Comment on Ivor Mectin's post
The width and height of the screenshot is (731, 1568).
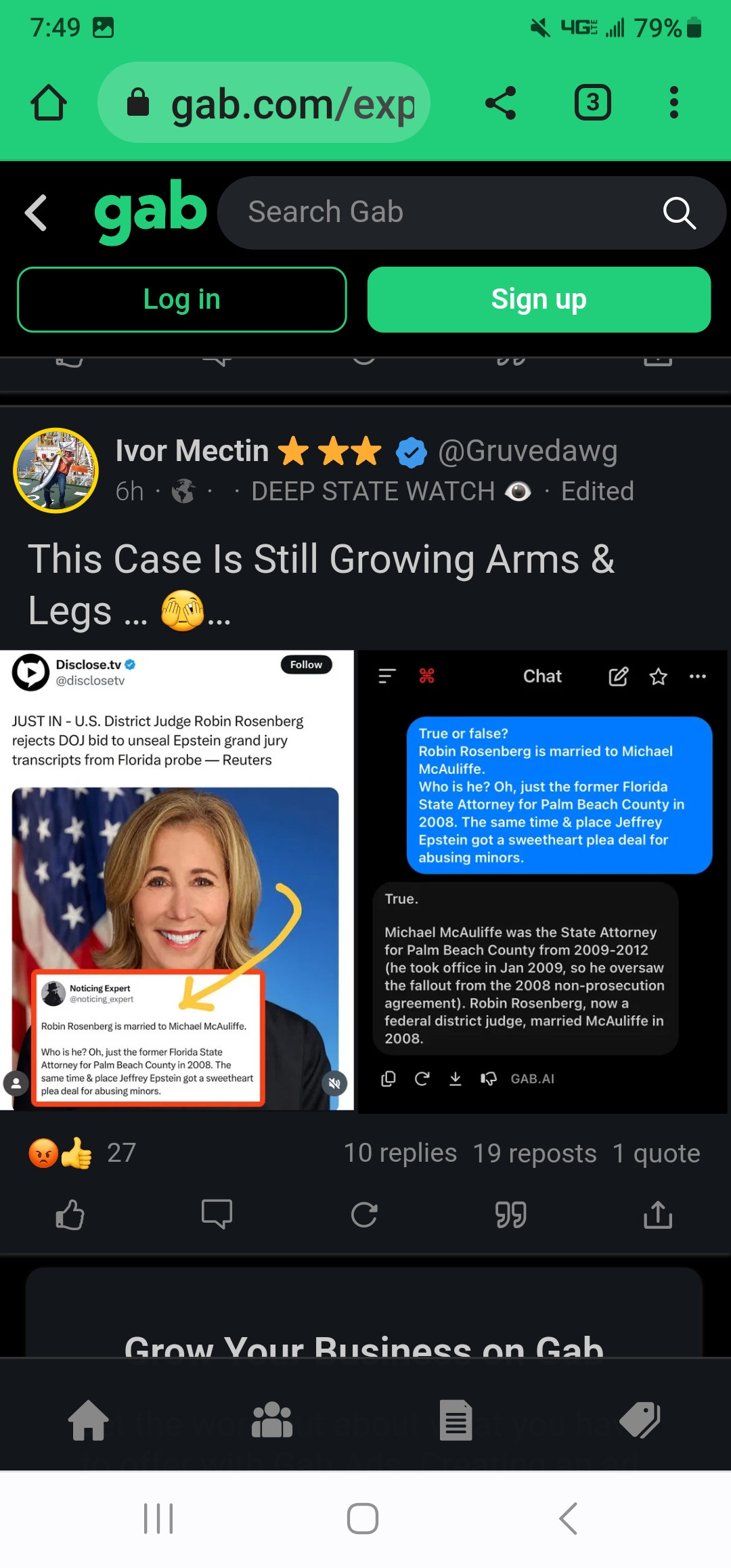tap(217, 1215)
